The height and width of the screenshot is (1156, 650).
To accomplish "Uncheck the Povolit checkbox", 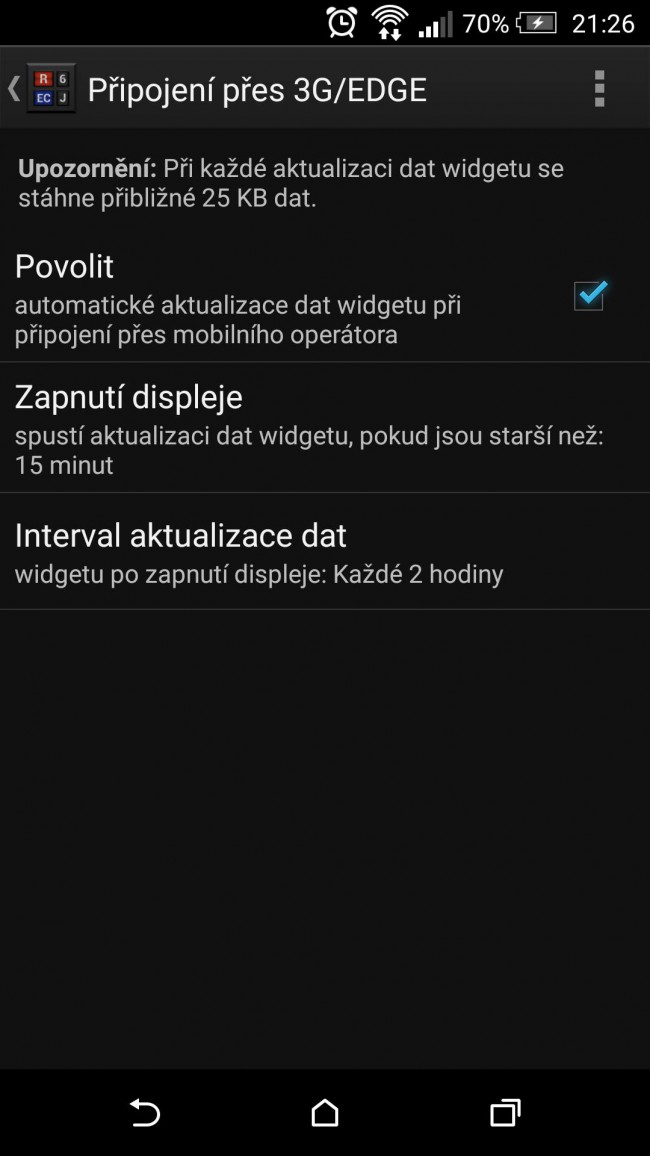I will (590, 295).
